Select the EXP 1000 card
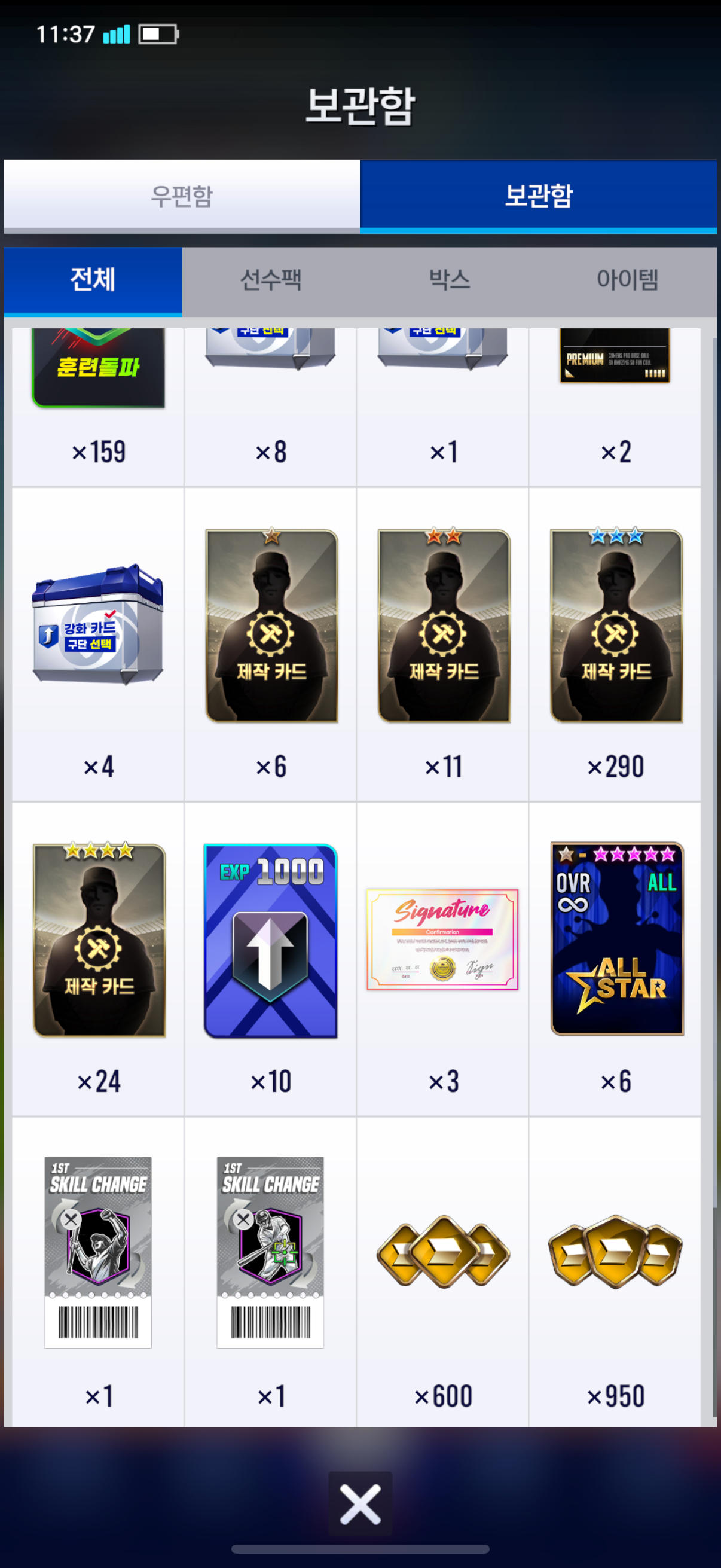Image resolution: width=721 pixels, height=1568 pixels. [x=271, y=959]
